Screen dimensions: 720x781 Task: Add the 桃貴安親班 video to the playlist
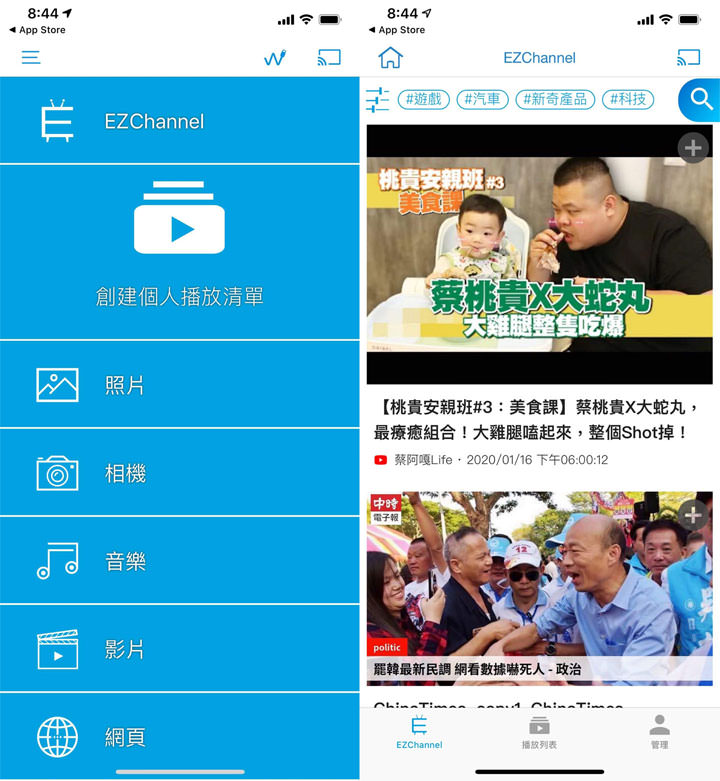693,148
